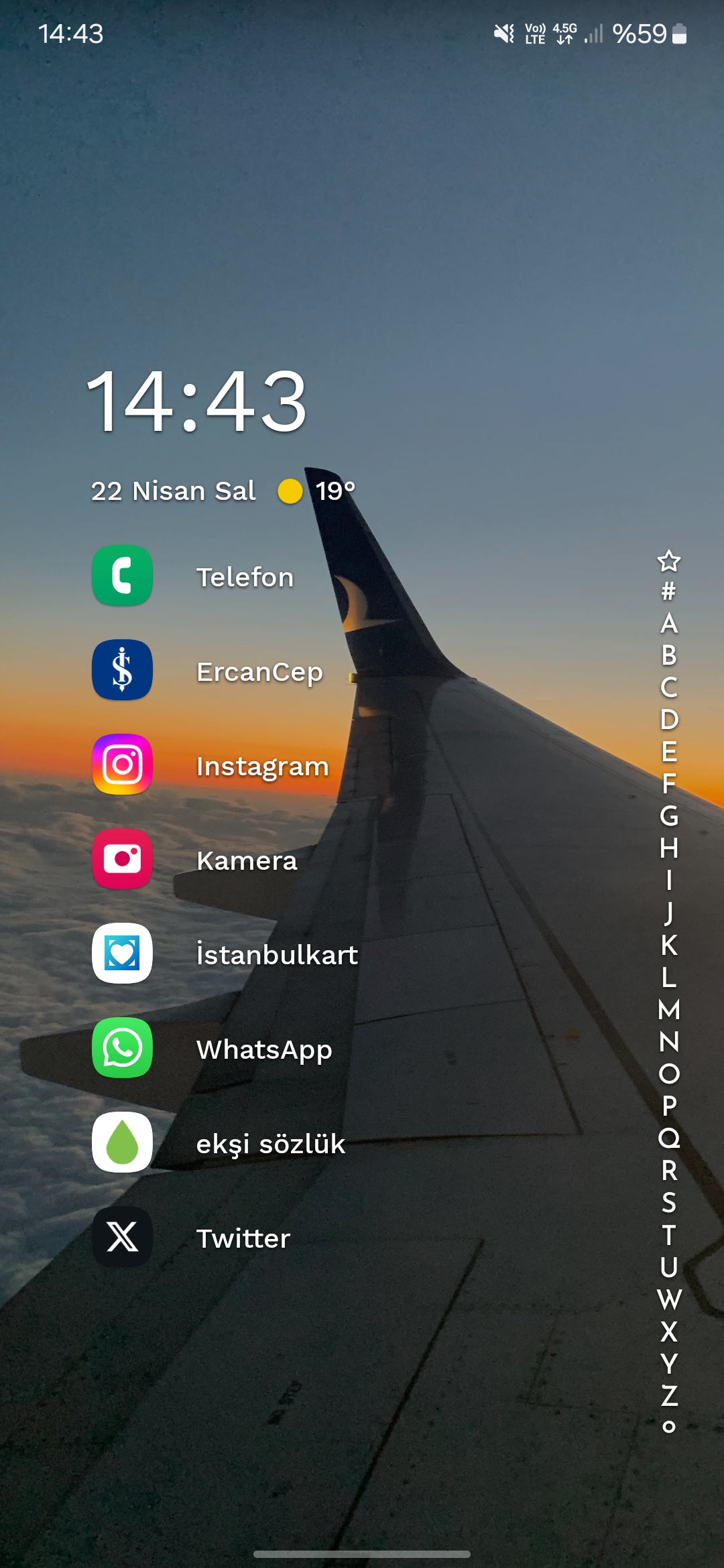Open the Twitter app
The width and height of the screenshot is (724, 1568).
[x=192, y=1238]
